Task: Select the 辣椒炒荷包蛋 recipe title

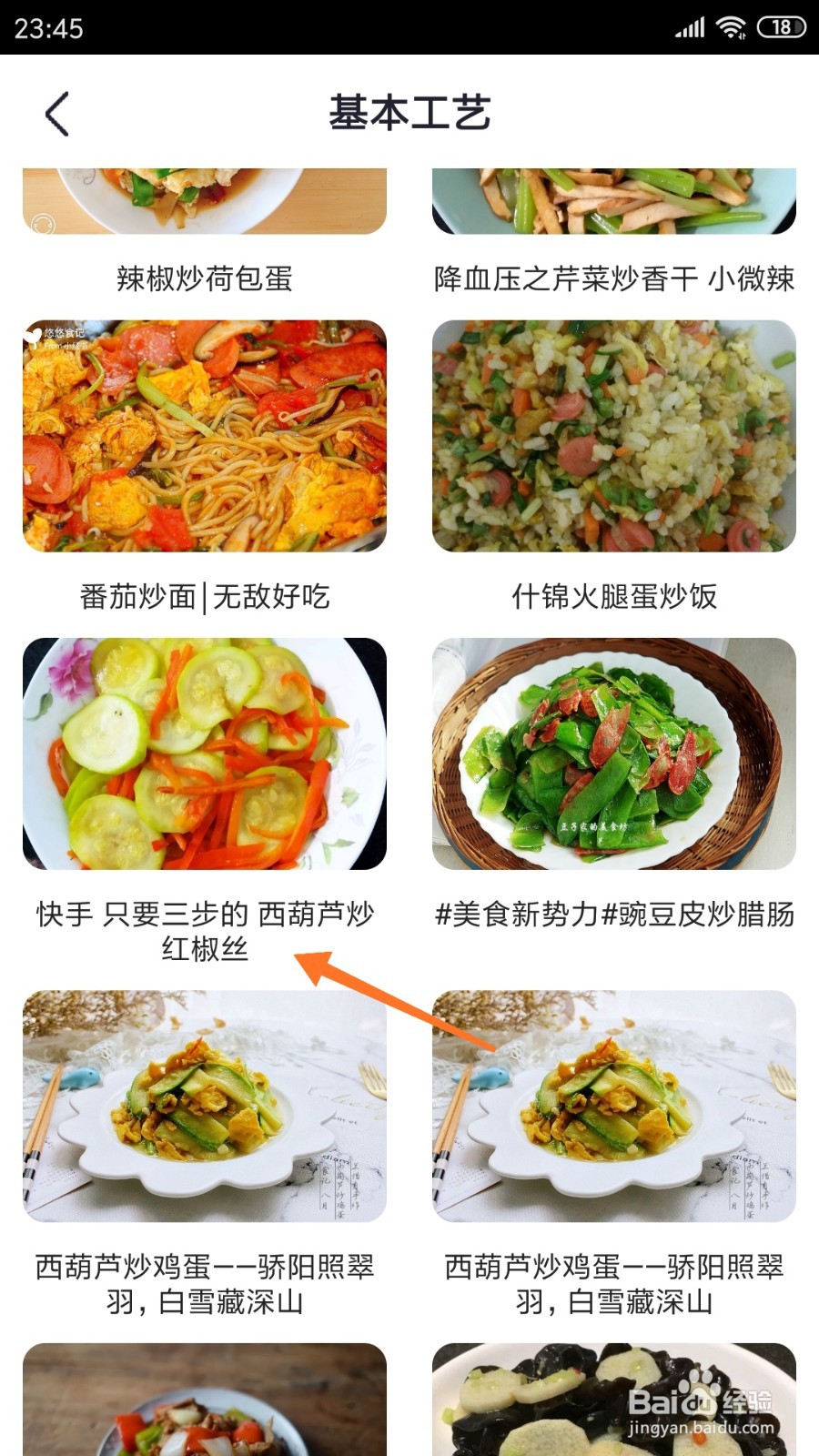Action: coord(205,279)
